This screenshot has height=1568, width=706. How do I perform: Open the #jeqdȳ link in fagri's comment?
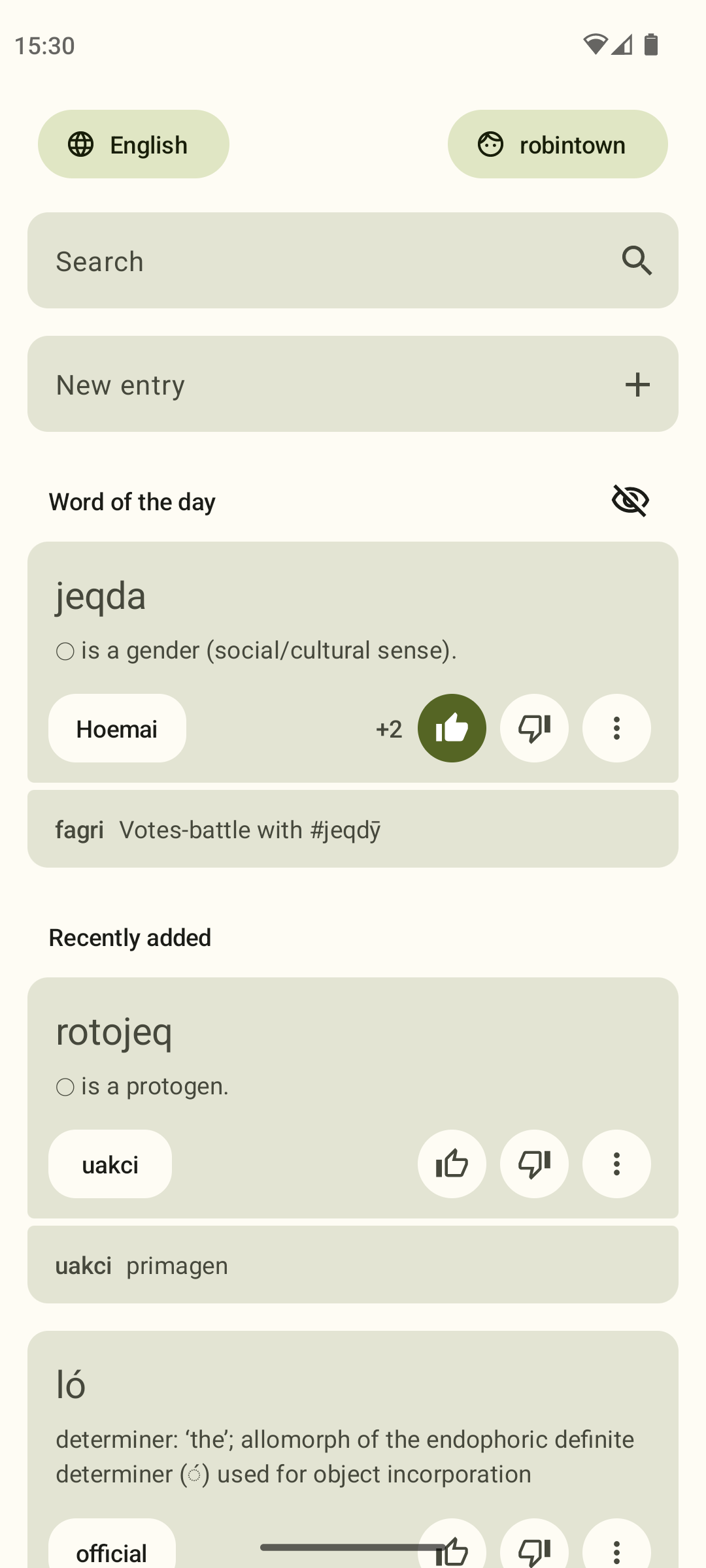click(x=345, y=830)
